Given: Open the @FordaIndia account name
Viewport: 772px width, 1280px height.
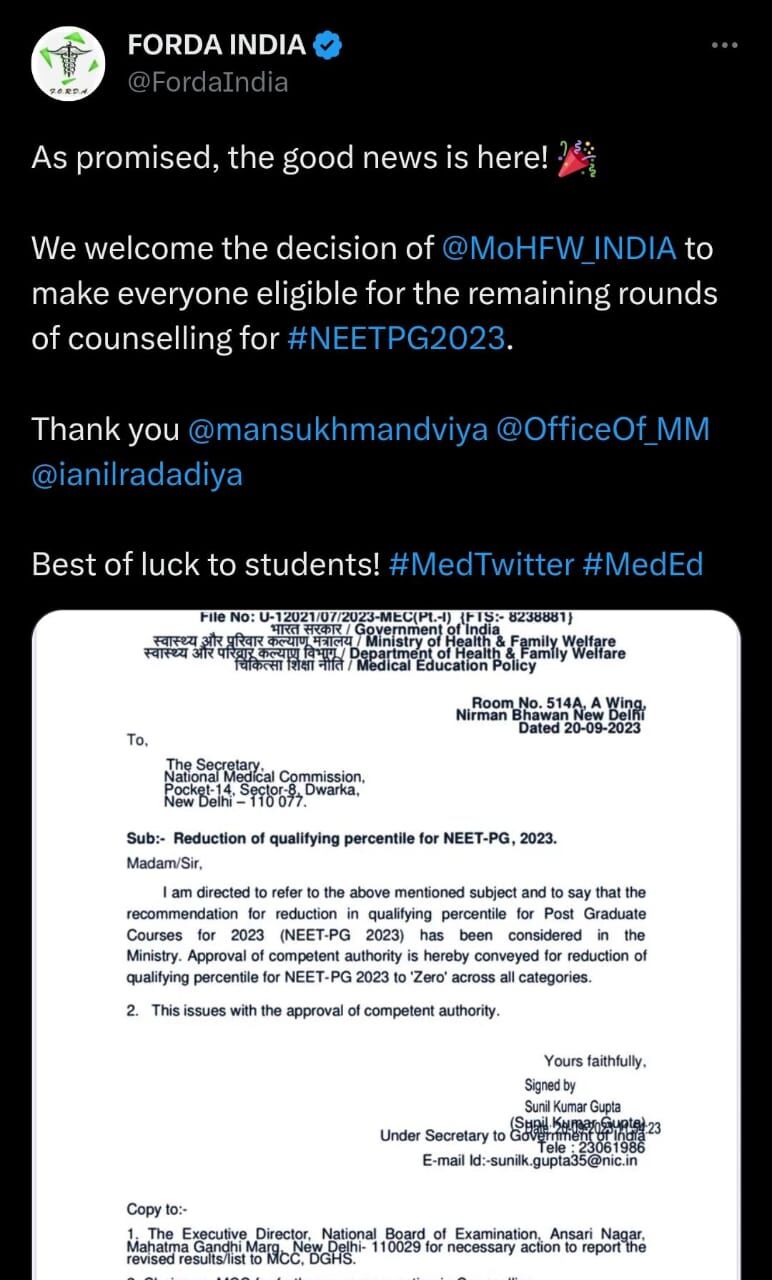Looking at the screenshot, I should point(208,82).
